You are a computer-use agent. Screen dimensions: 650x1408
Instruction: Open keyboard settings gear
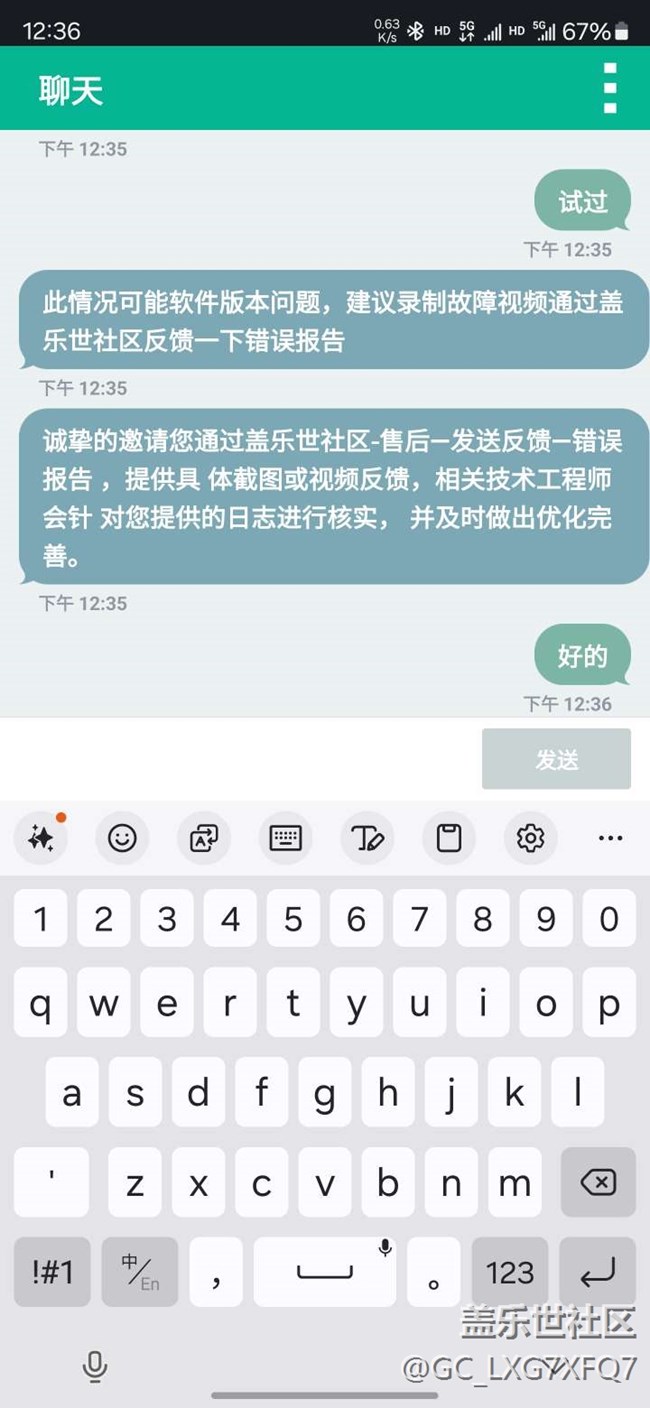[530, 838]
